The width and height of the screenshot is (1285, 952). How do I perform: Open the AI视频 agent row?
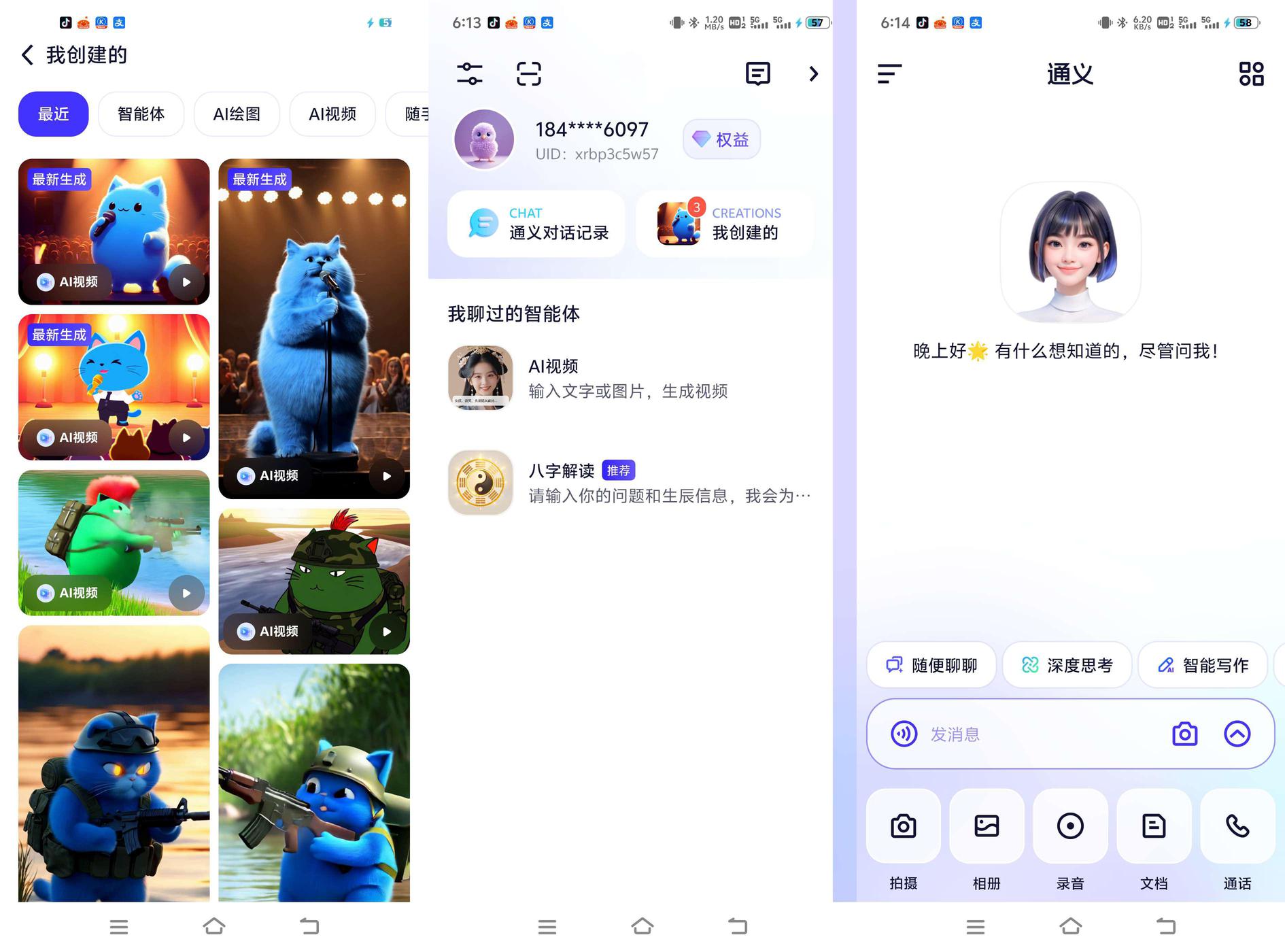tap(629, 378)
